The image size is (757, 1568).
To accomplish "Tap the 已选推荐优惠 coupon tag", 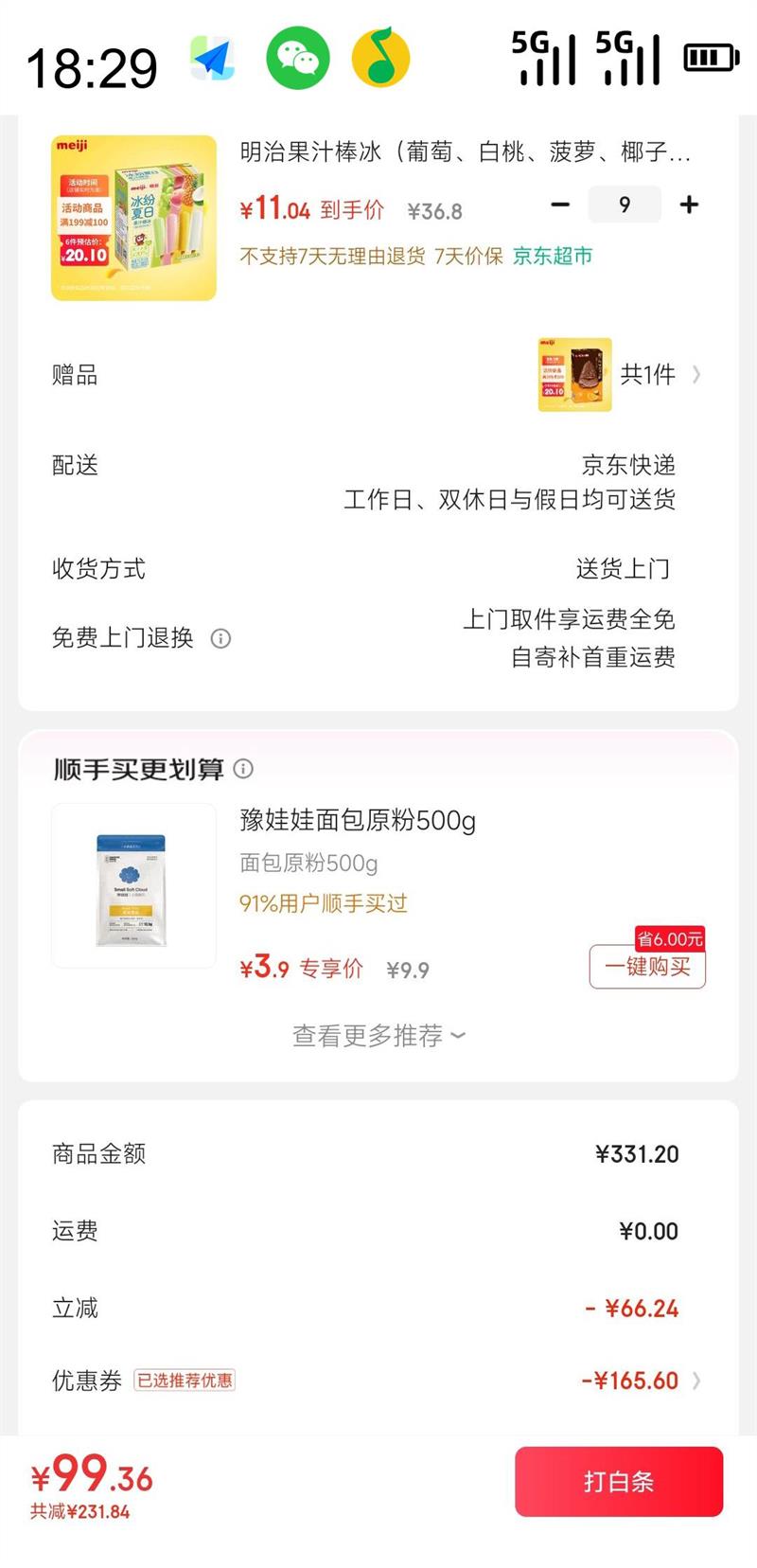I will (185, 1381).
